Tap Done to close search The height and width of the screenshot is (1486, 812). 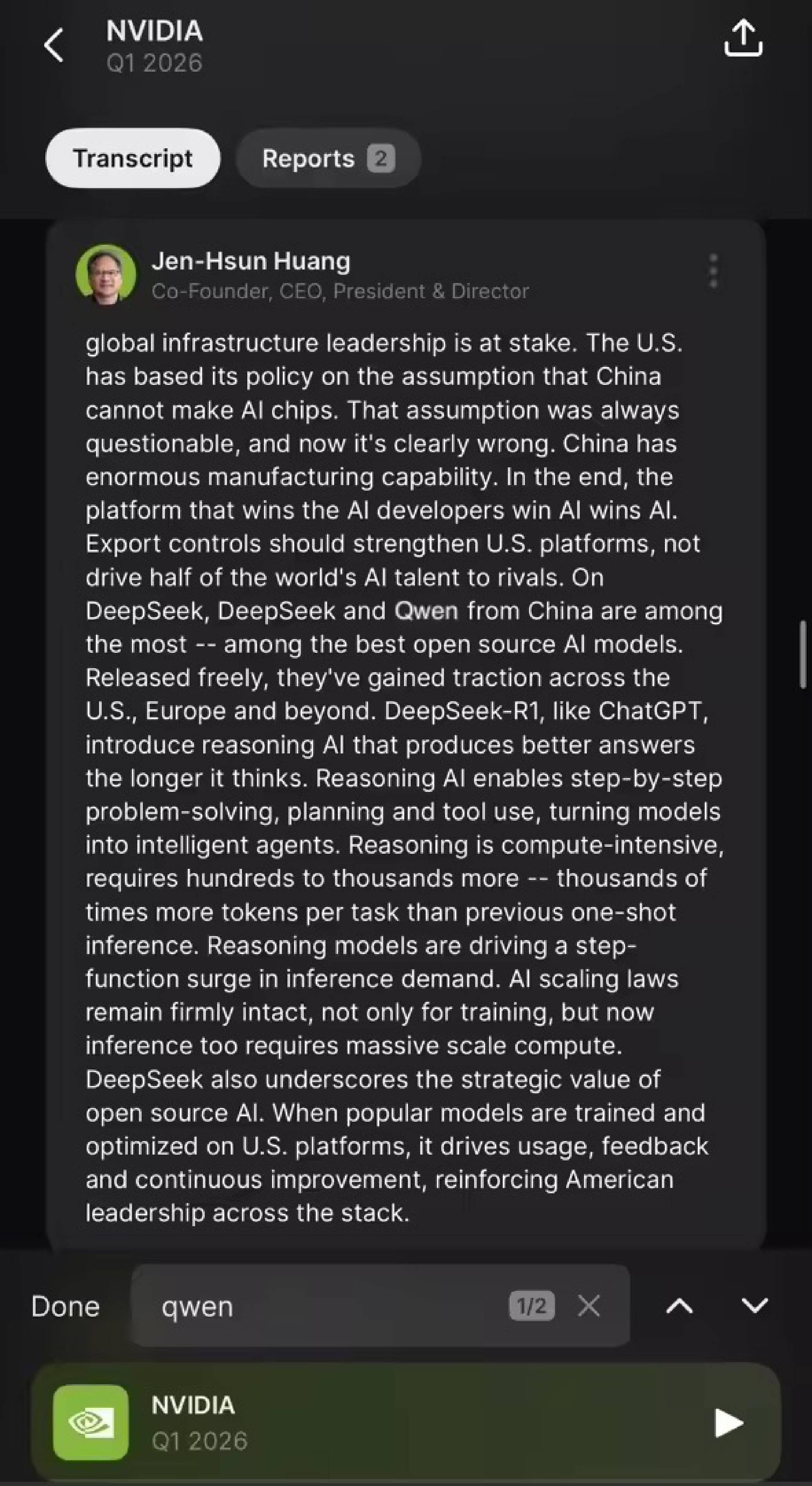(65, 1306)
